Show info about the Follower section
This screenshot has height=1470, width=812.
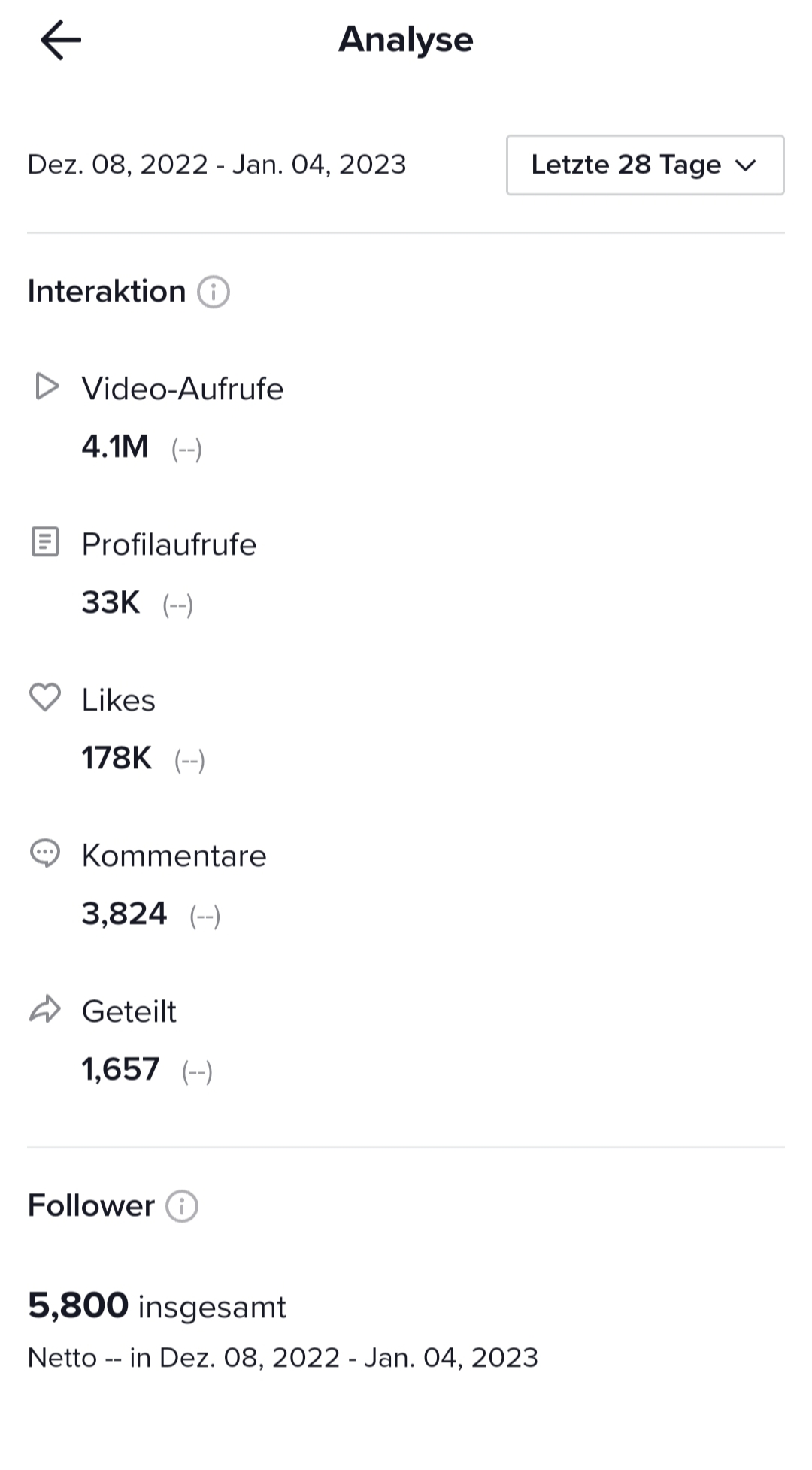[182, 1206]
